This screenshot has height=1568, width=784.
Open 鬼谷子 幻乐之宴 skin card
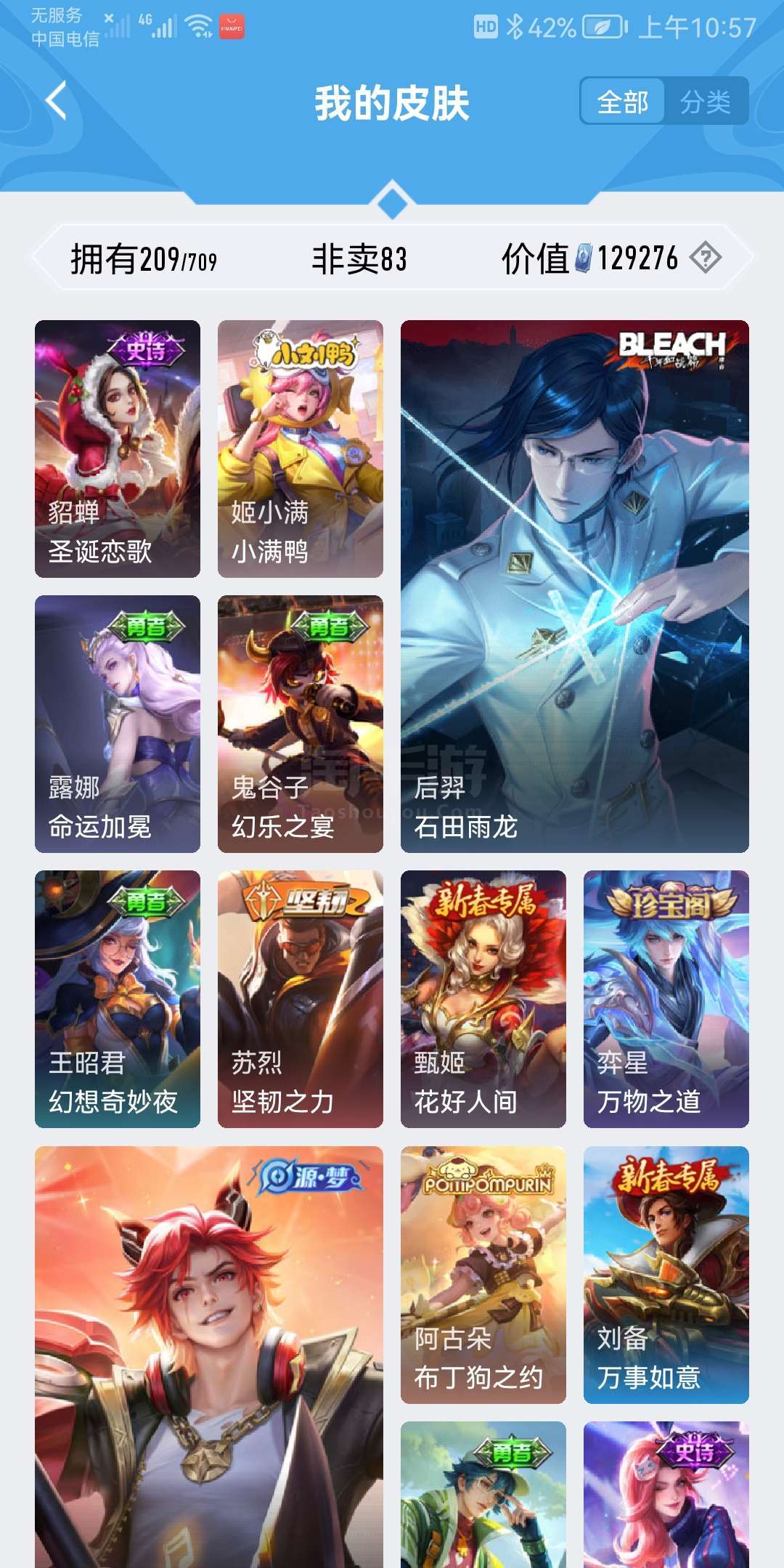(301, 724)
